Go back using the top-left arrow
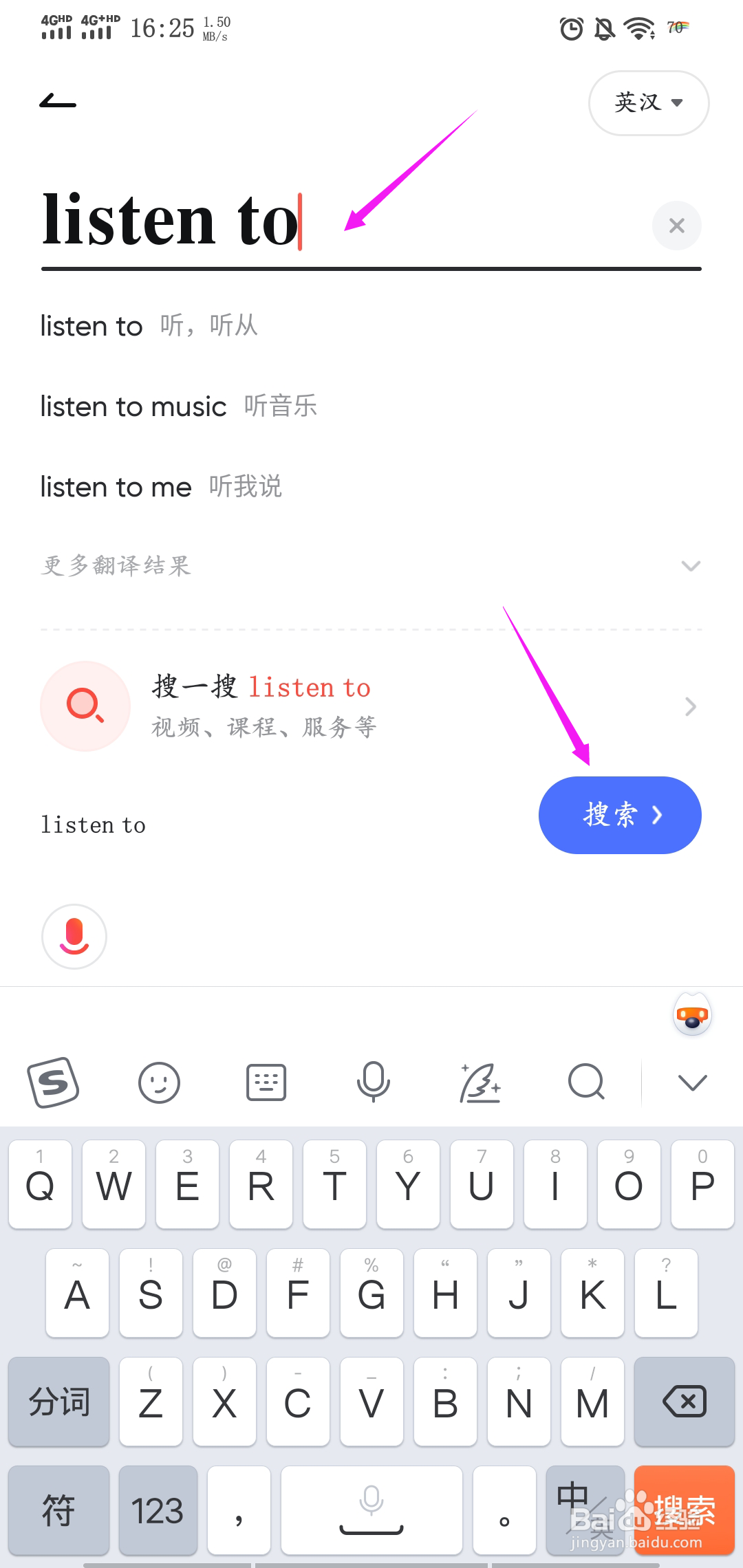The height and width of the screenshot is (1568, 743). tap(58, 102)
